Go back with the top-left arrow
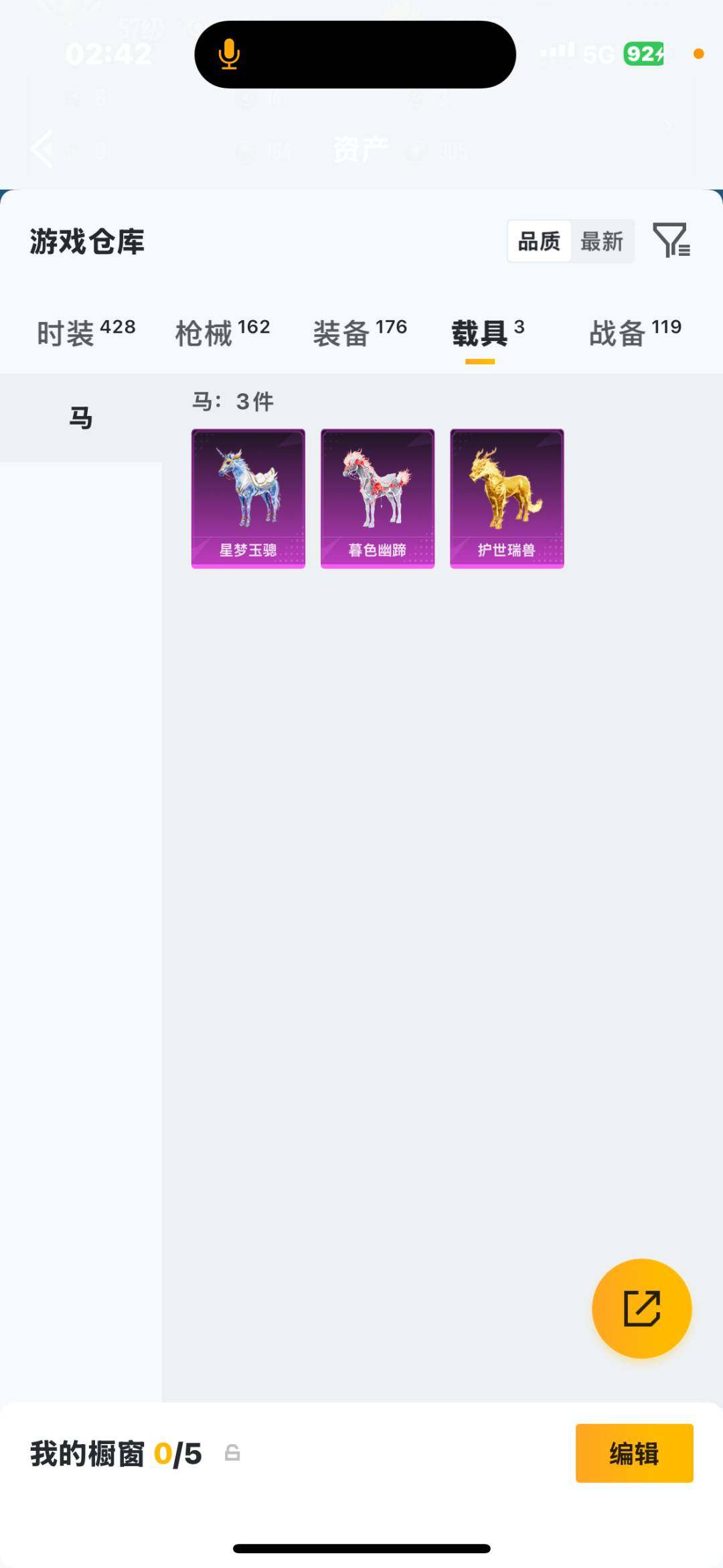 point(43,149)
